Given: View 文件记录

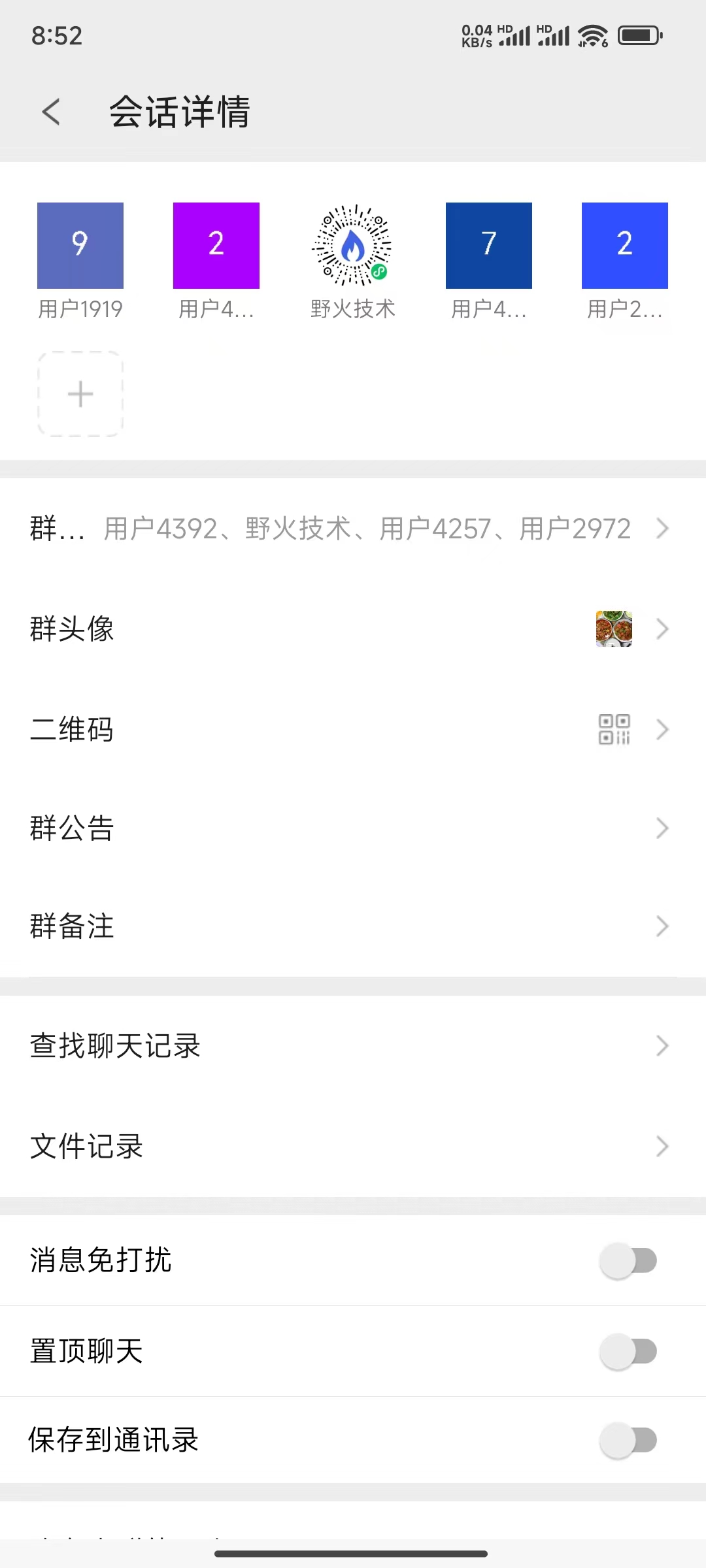Looking at the screenshot, I should point(353,1147).
